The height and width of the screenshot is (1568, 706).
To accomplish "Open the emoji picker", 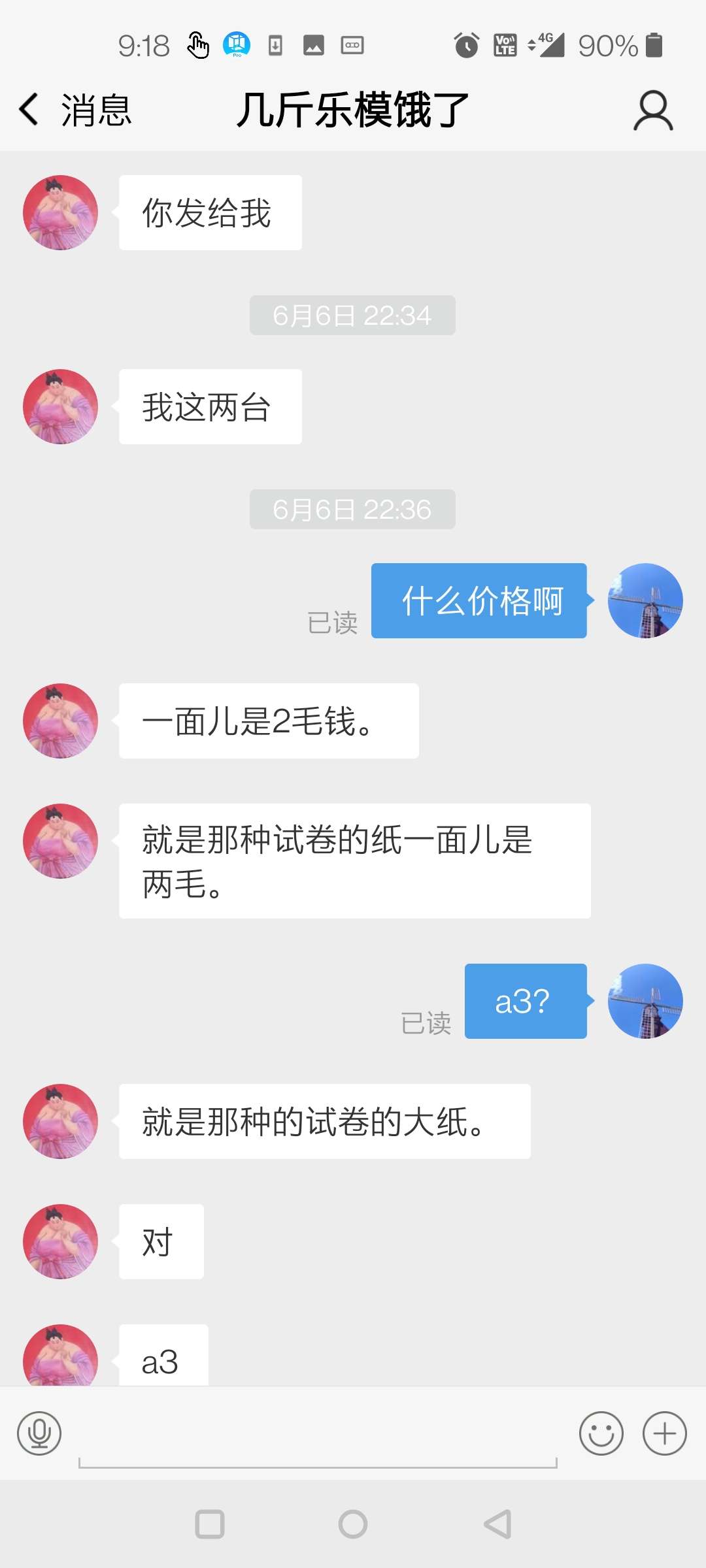I will pos(601,1433).
